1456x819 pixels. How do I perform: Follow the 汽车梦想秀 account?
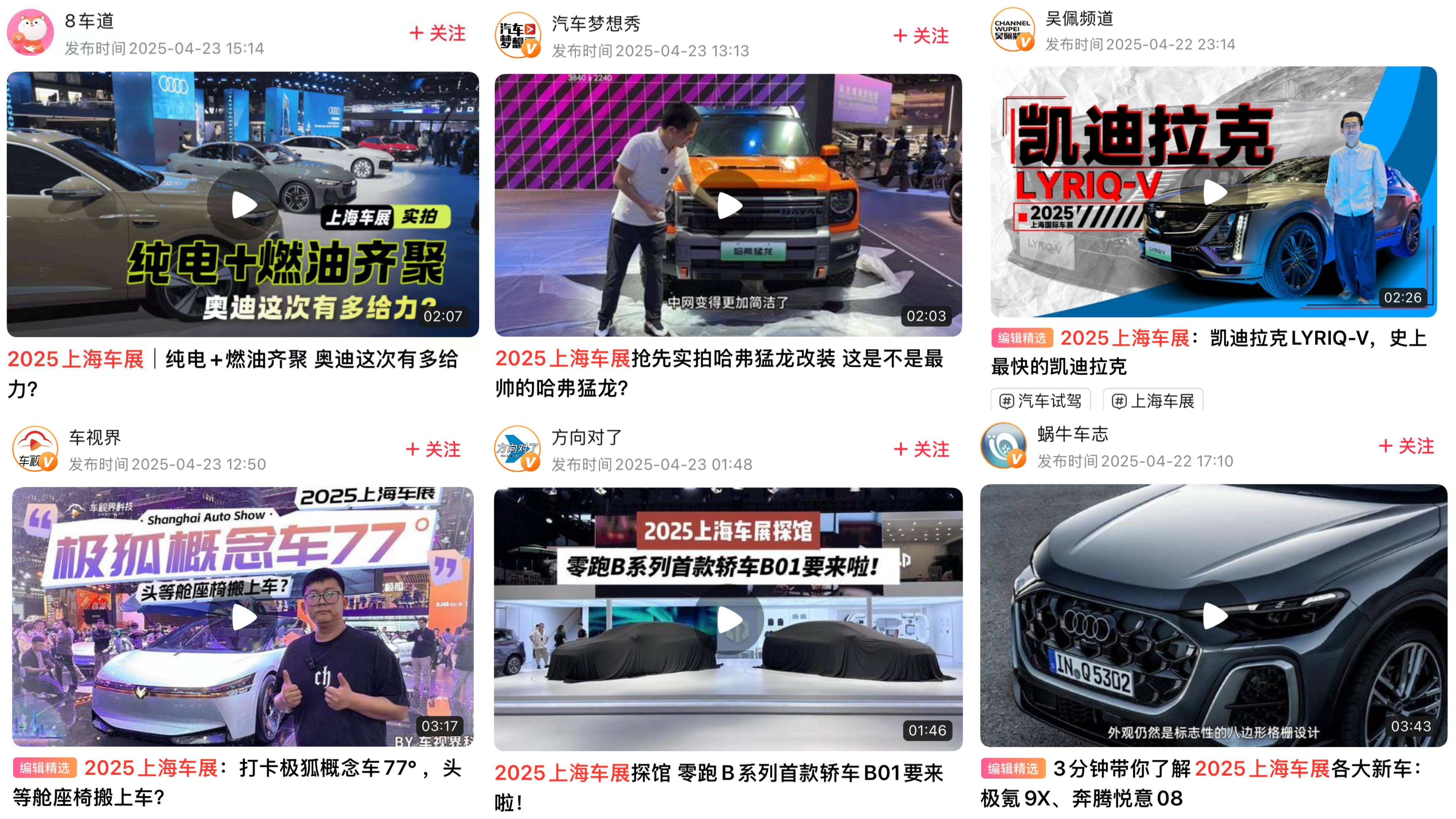[x=921, y=36]
